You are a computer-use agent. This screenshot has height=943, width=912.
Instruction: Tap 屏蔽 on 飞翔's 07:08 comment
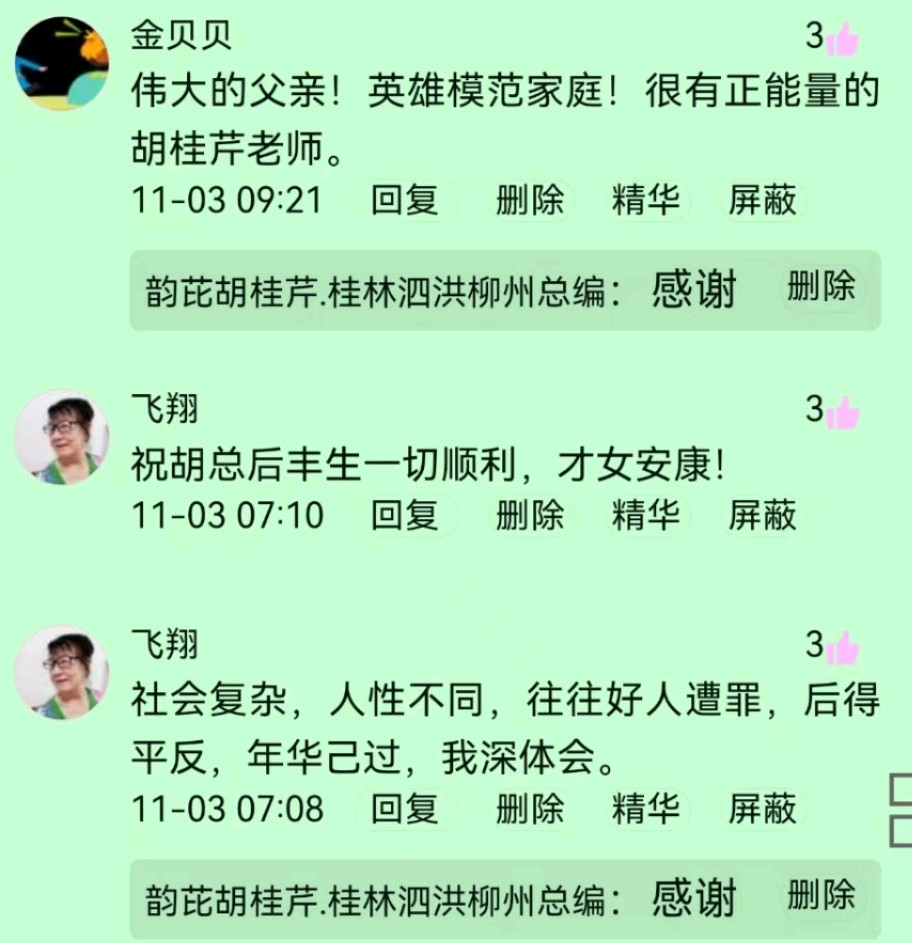pyautogui.click(x=763, y=808)
